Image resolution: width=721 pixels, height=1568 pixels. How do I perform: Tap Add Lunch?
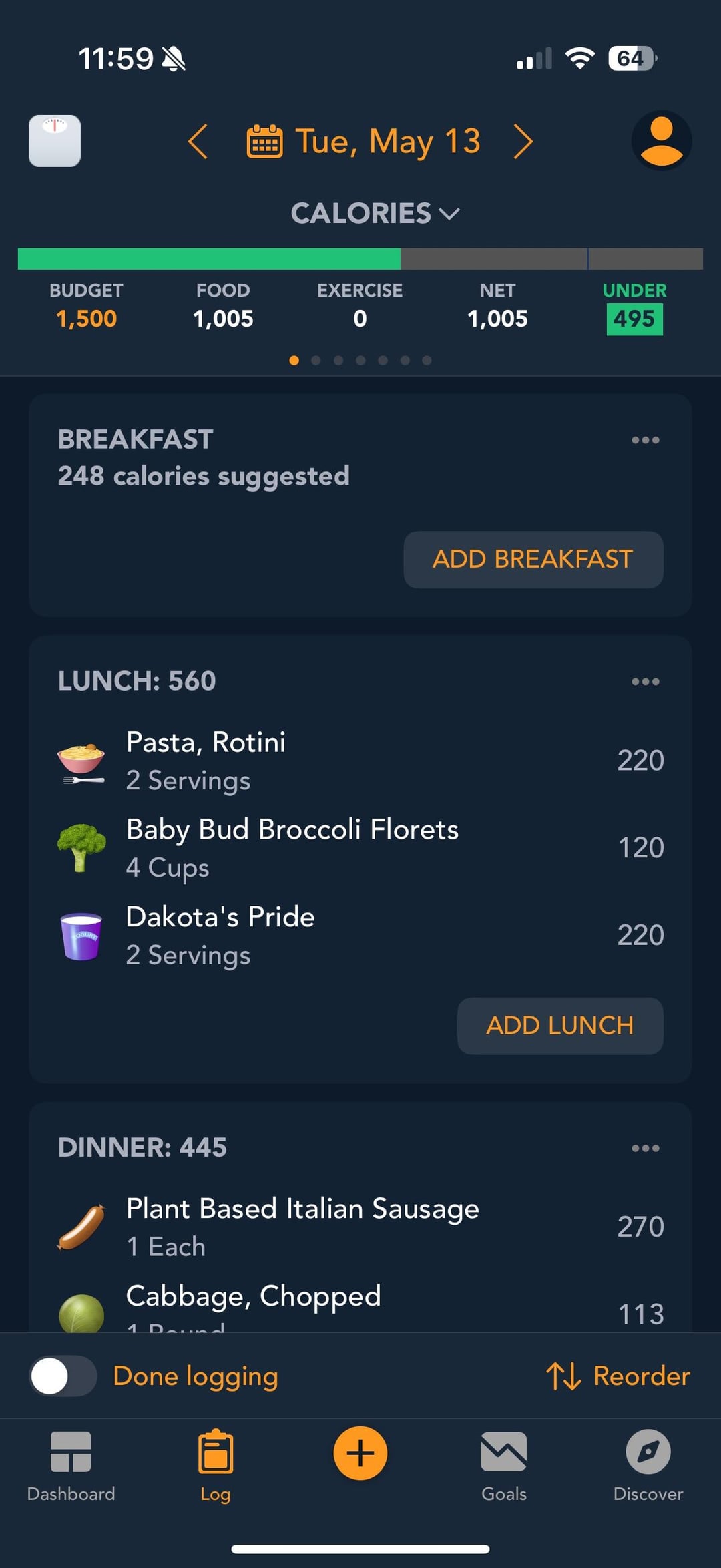tap(560, 1026)
